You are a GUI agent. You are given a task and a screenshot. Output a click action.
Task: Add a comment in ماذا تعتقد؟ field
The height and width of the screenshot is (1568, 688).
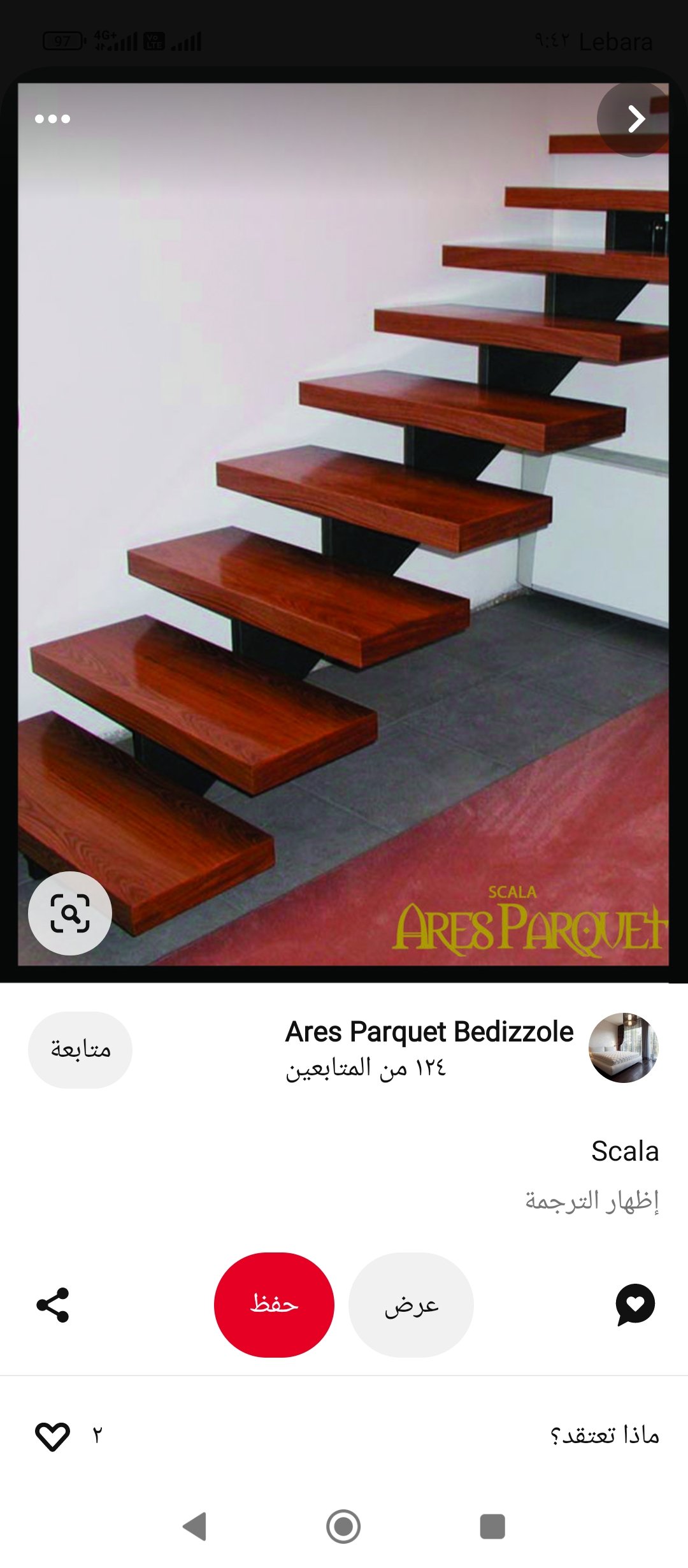(x=604, y=1435)
